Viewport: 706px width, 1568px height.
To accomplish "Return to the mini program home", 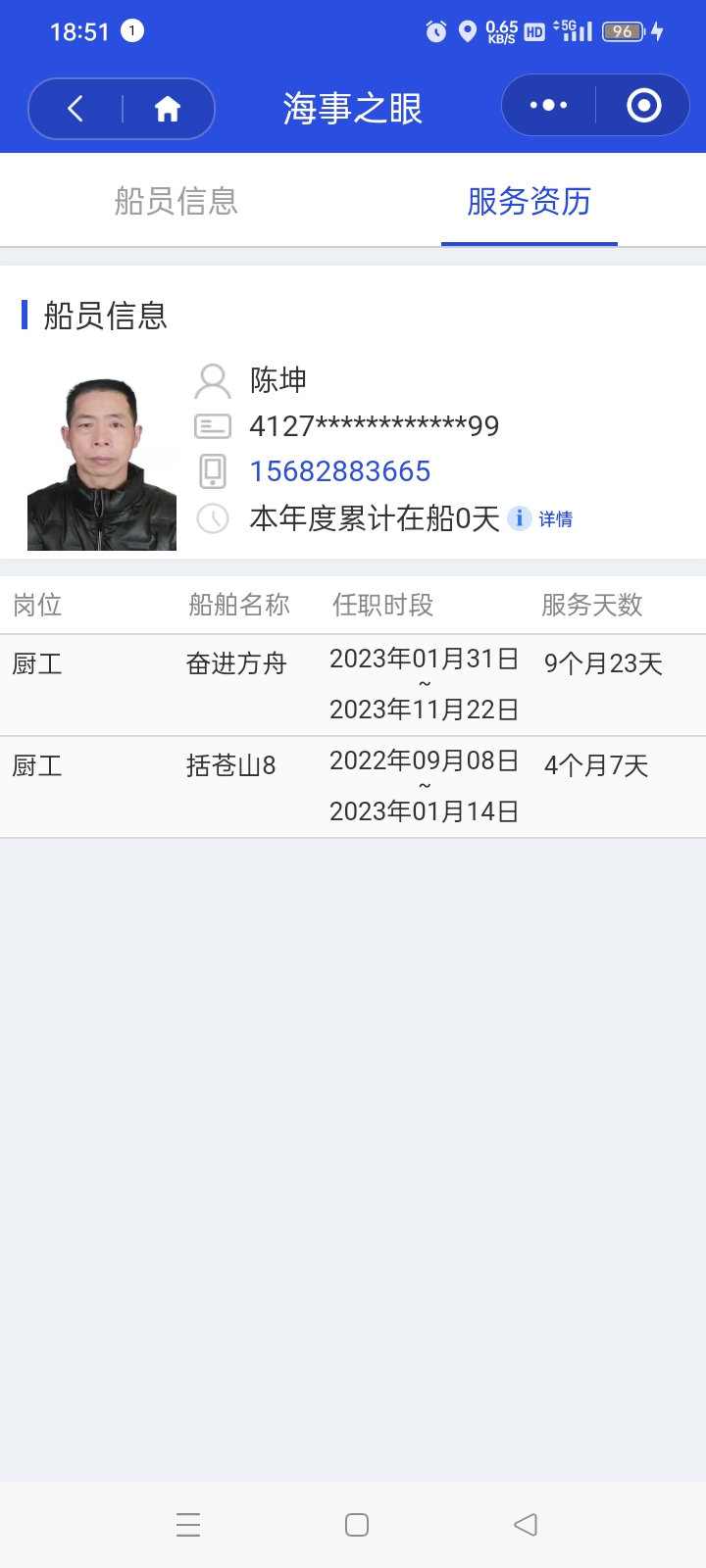I will pyautogui.click(x=168, y=108).
